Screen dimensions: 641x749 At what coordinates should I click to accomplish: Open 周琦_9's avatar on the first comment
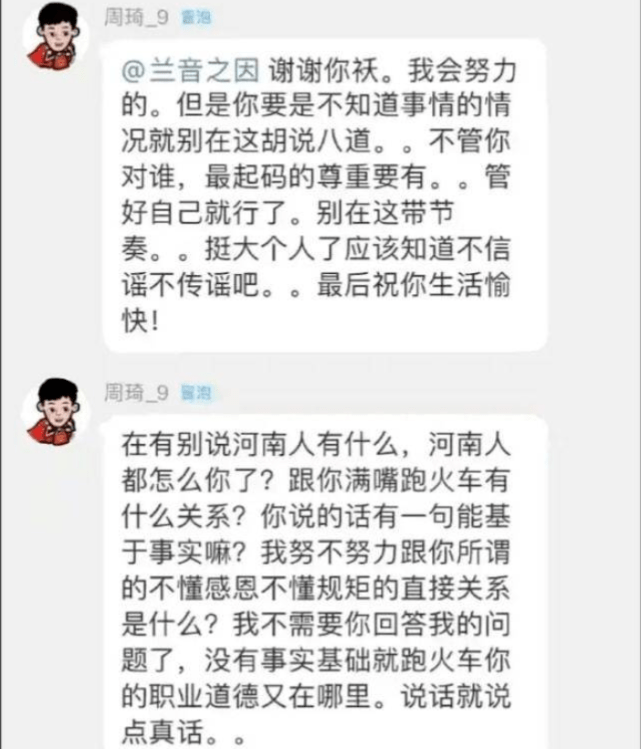click(x=56, y=36)
